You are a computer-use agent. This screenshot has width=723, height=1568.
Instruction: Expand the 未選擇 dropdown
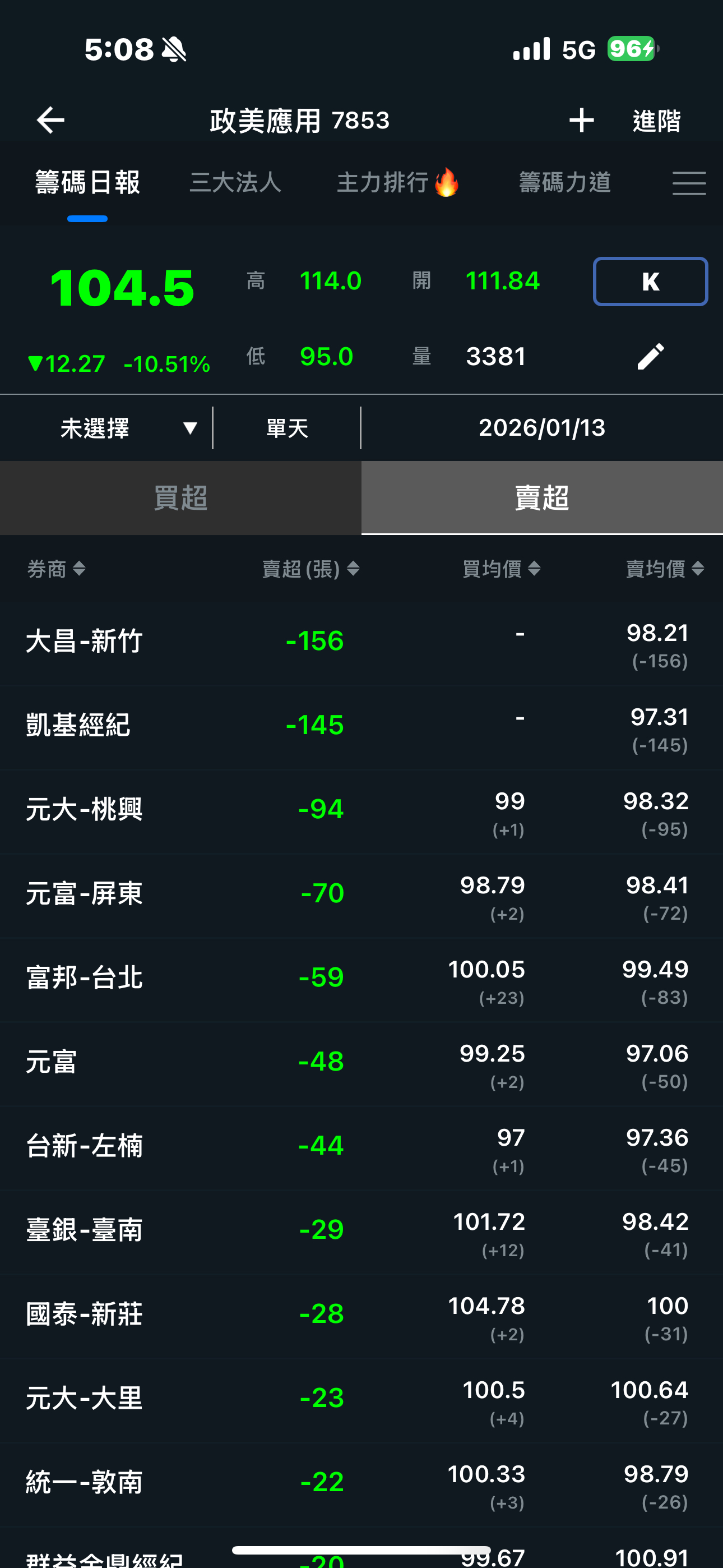point(127,428)
